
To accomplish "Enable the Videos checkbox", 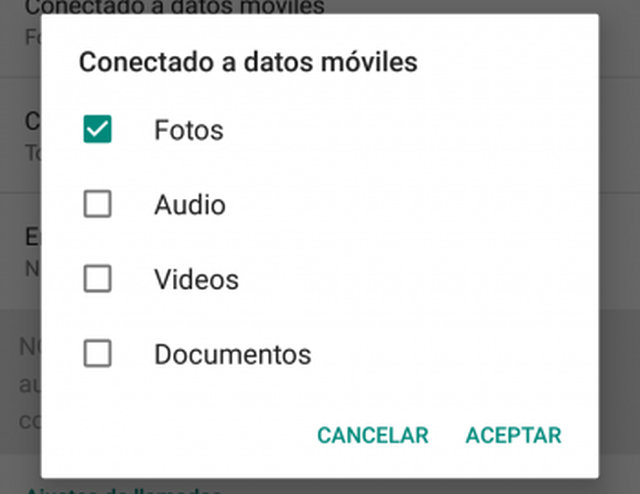I will tap(98, 279).
